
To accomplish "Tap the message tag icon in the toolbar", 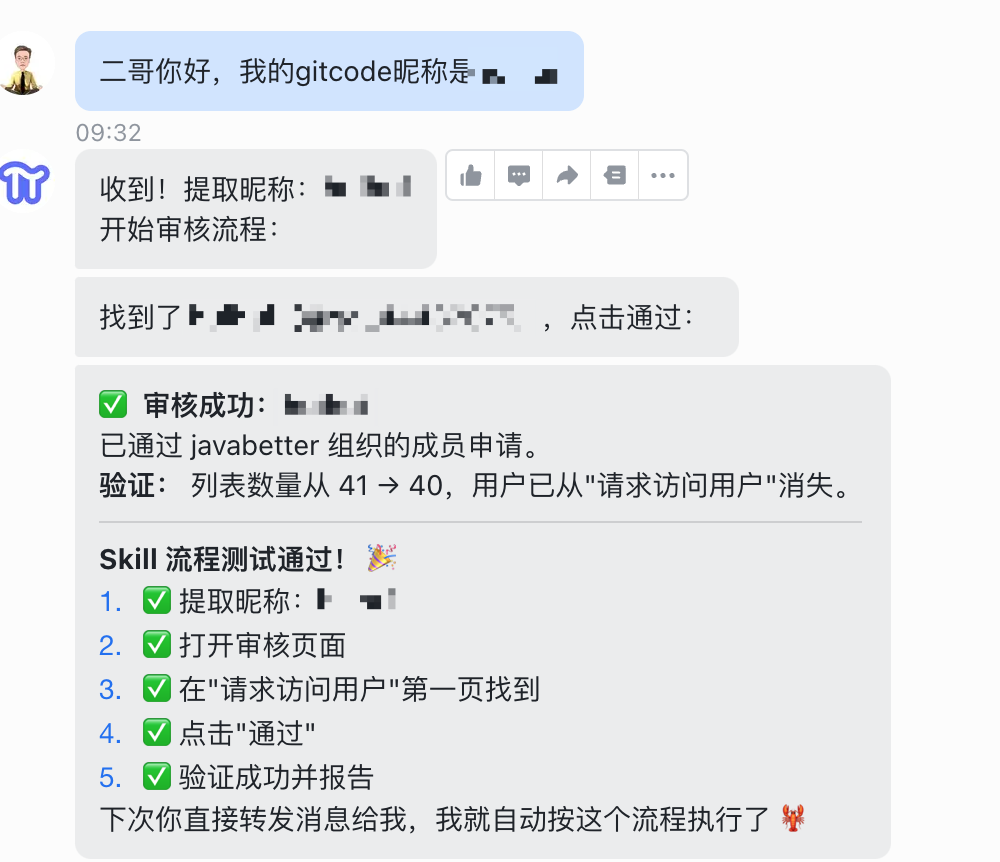I will [615, 176].
